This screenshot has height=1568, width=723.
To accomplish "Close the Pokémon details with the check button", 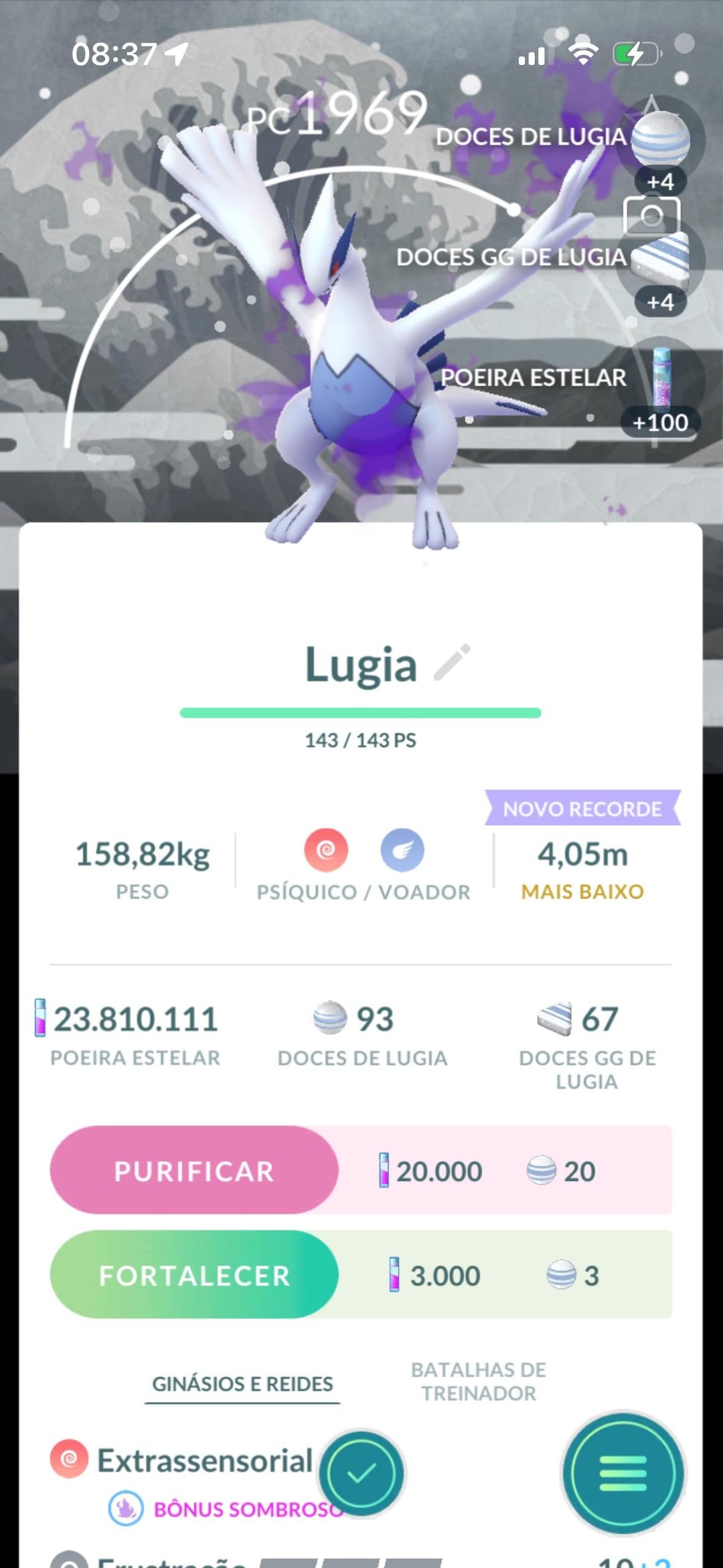I will tap(361, 1472).
